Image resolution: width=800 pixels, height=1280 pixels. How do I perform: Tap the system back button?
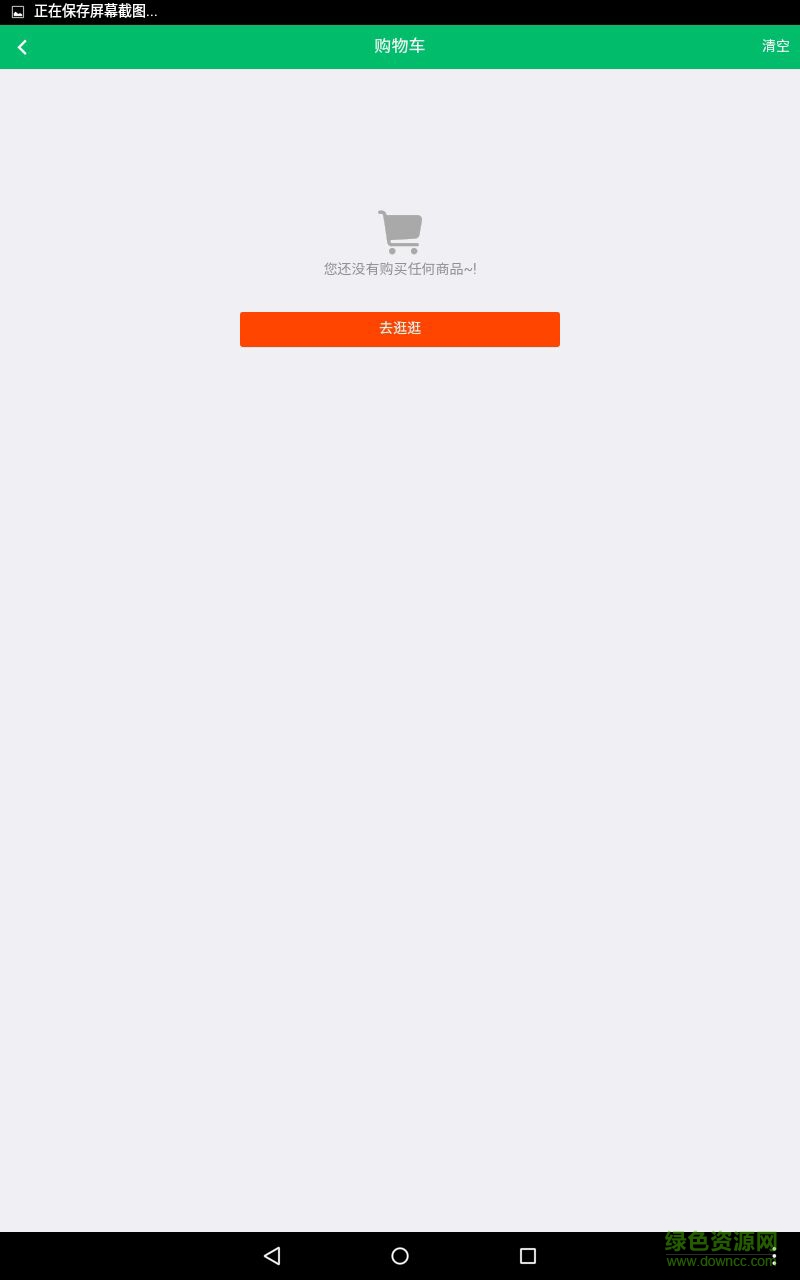click(272, 1256)
